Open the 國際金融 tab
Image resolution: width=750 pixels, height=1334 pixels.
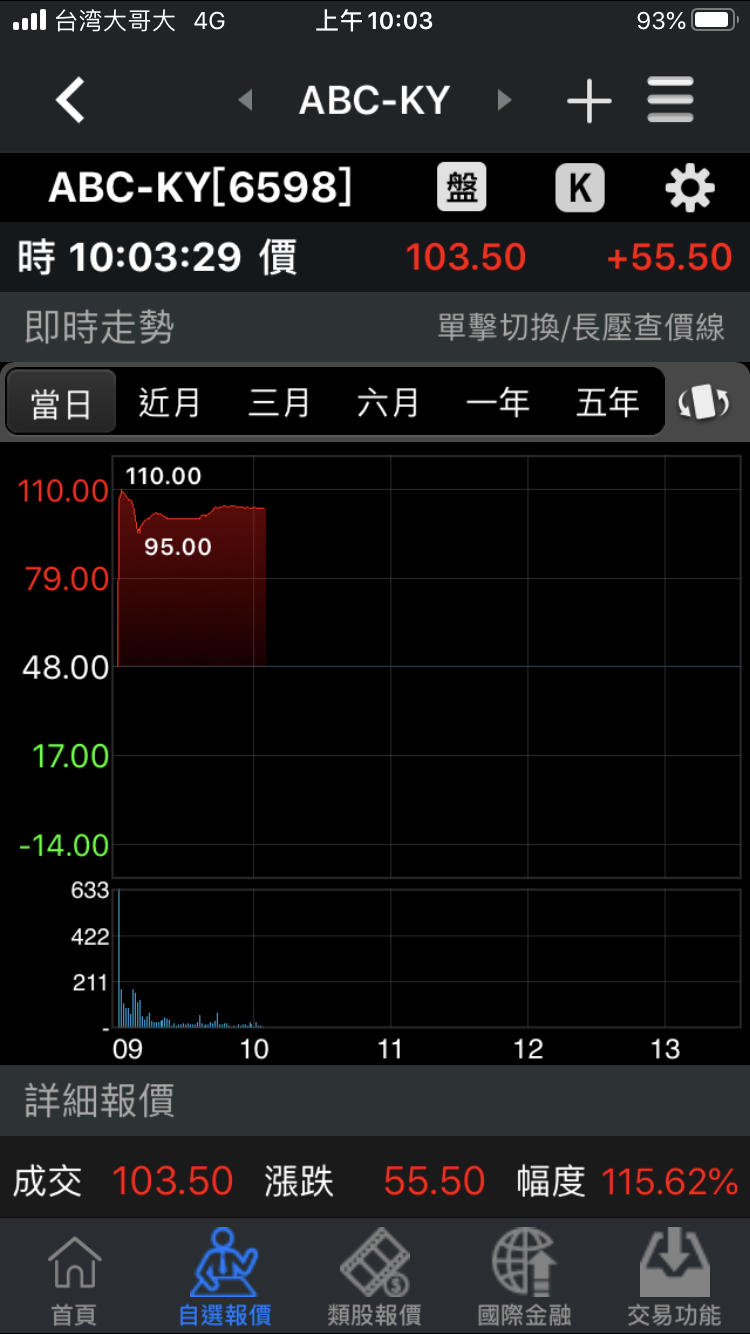tap(524, 1280)
